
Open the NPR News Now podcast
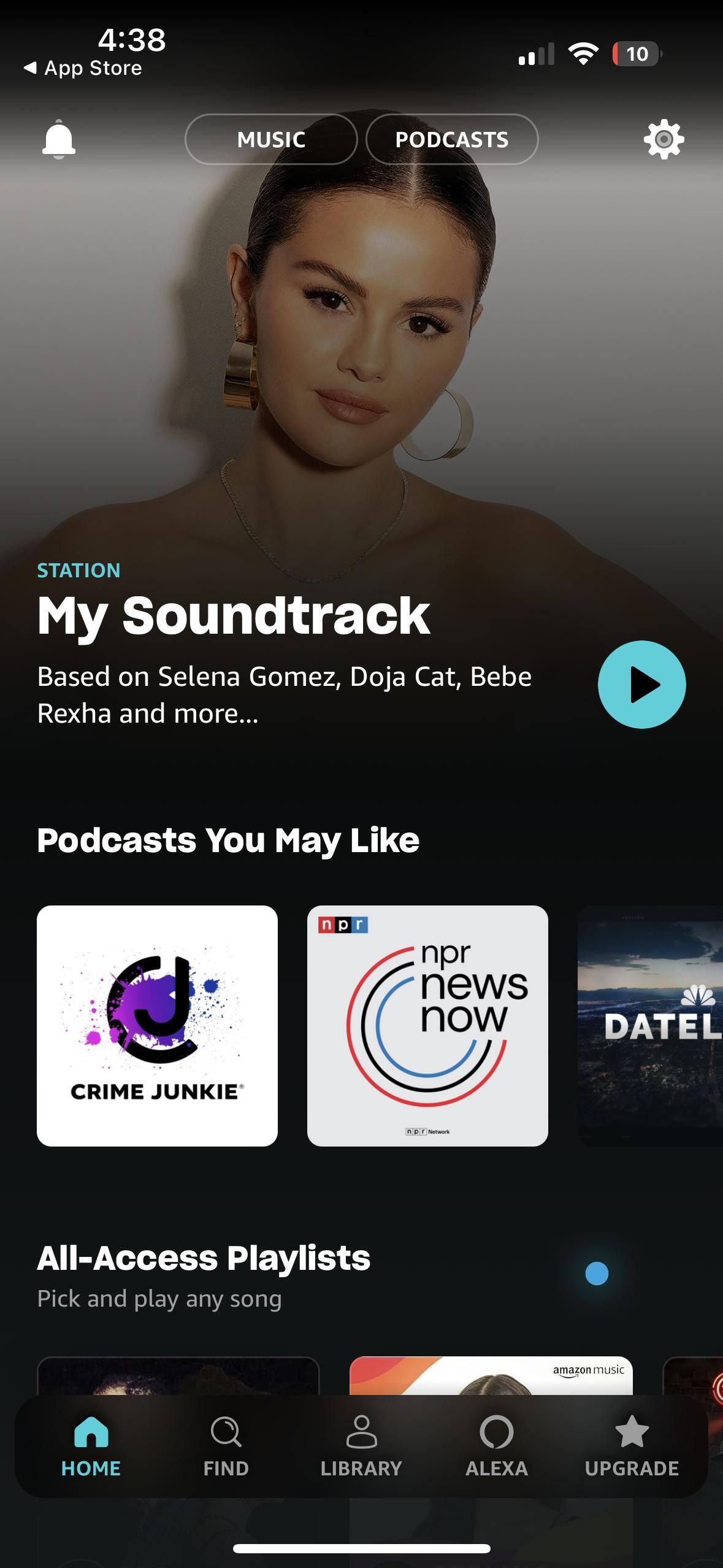427,1026
